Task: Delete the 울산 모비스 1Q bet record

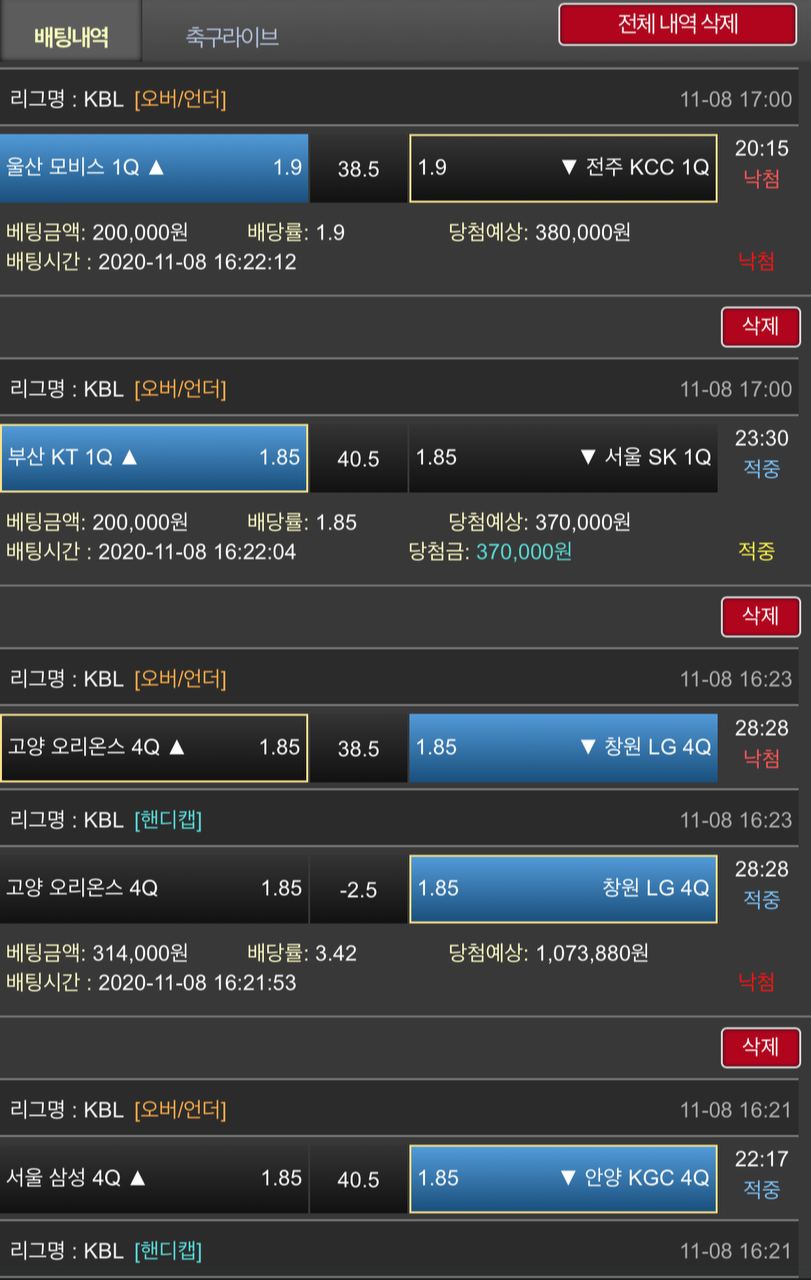Action: point(760,327)
